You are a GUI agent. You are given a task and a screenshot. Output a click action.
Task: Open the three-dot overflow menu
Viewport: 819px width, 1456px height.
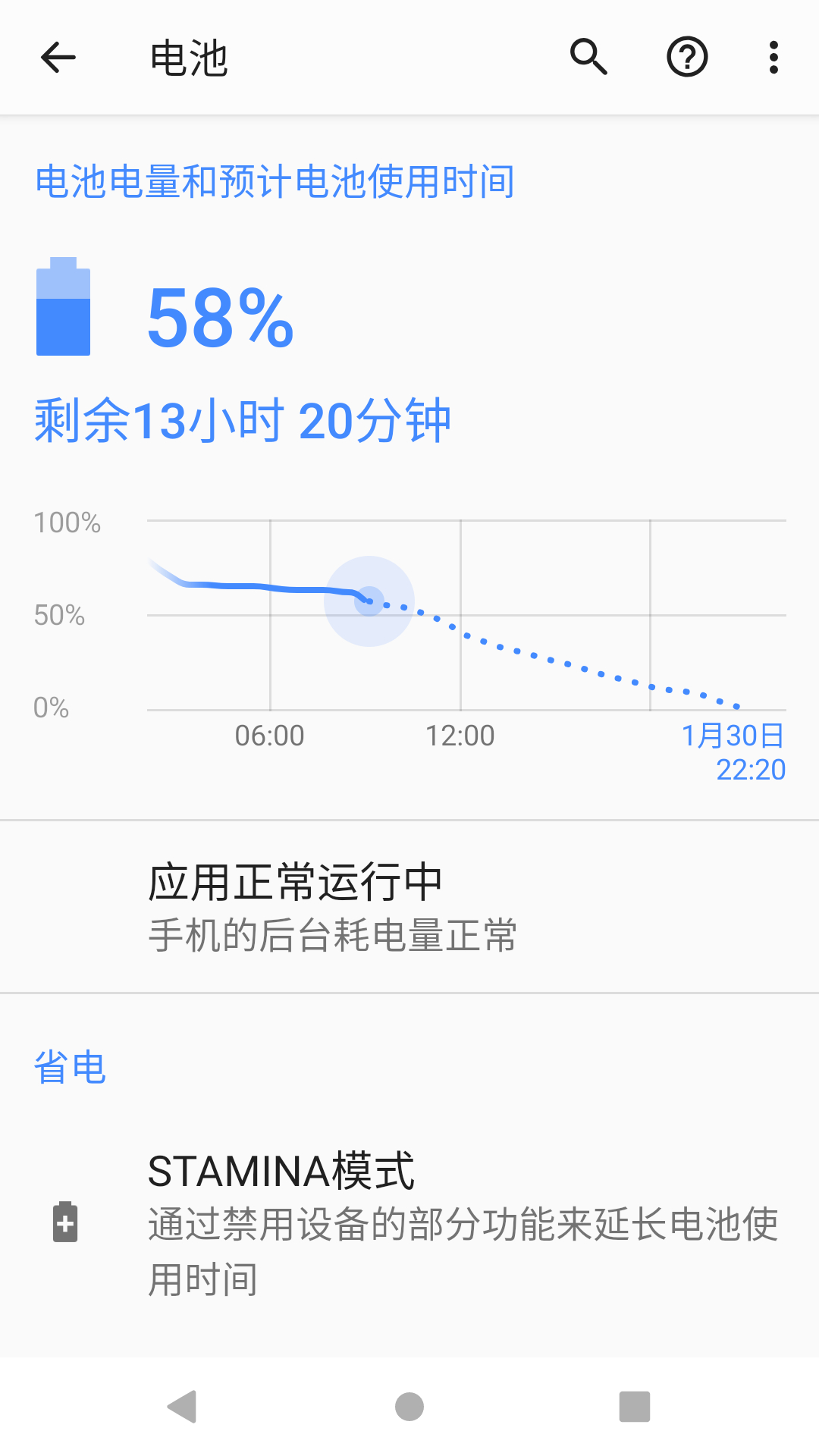pos(773,58)
